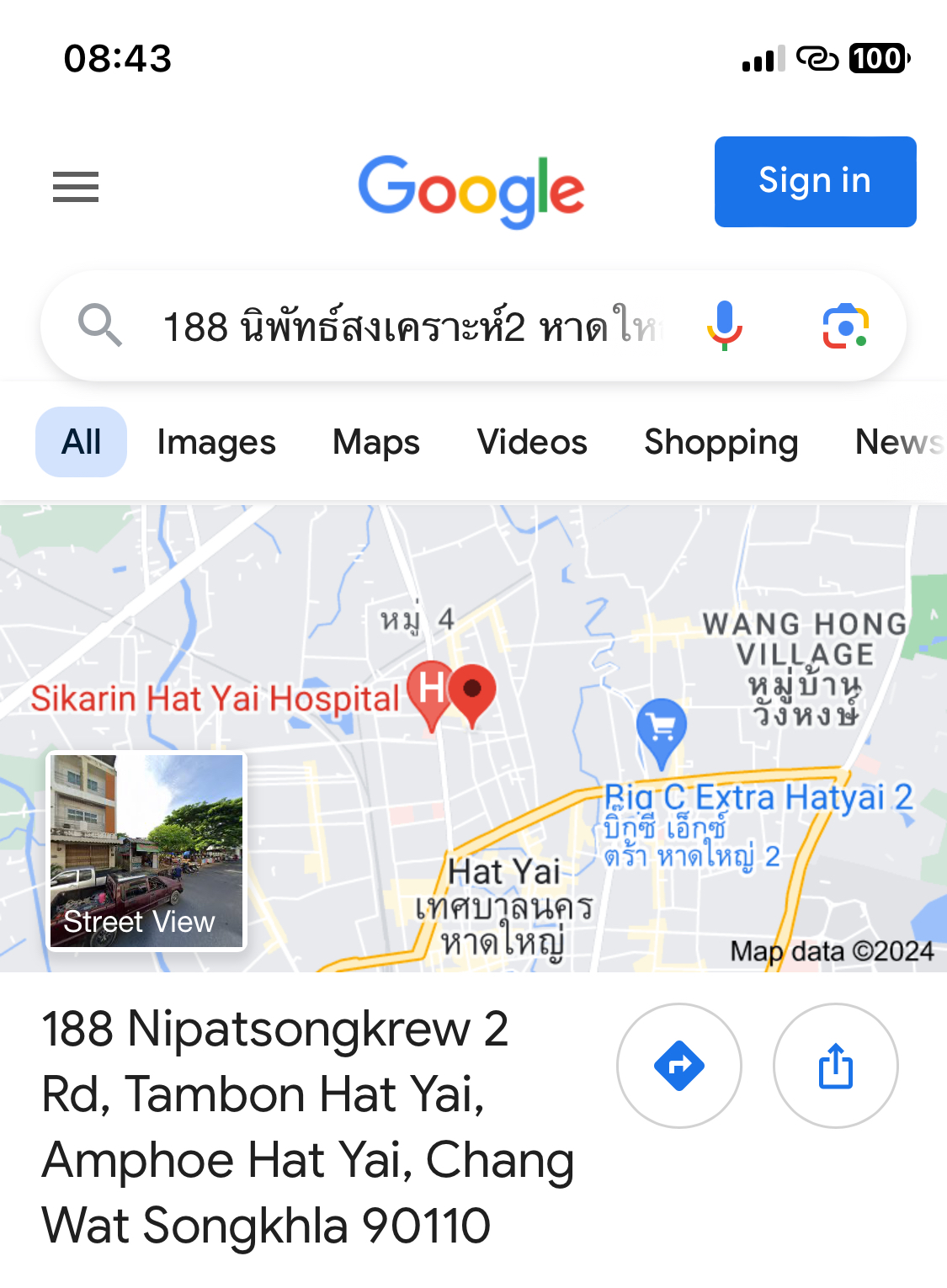
Task: Open the Street View thumbnail
Action: (146, 850)
